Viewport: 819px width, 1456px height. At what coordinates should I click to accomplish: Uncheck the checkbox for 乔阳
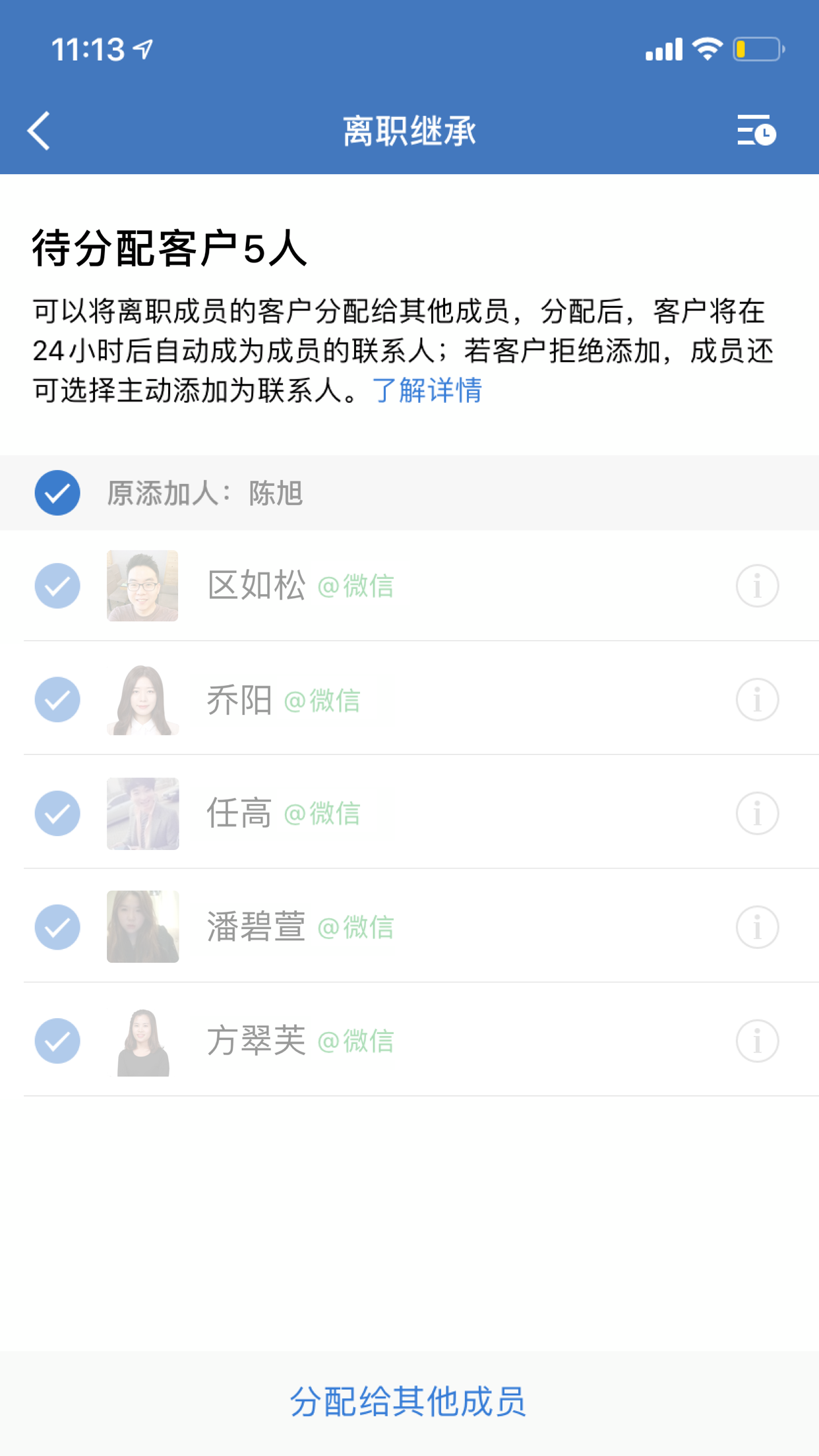57,700
